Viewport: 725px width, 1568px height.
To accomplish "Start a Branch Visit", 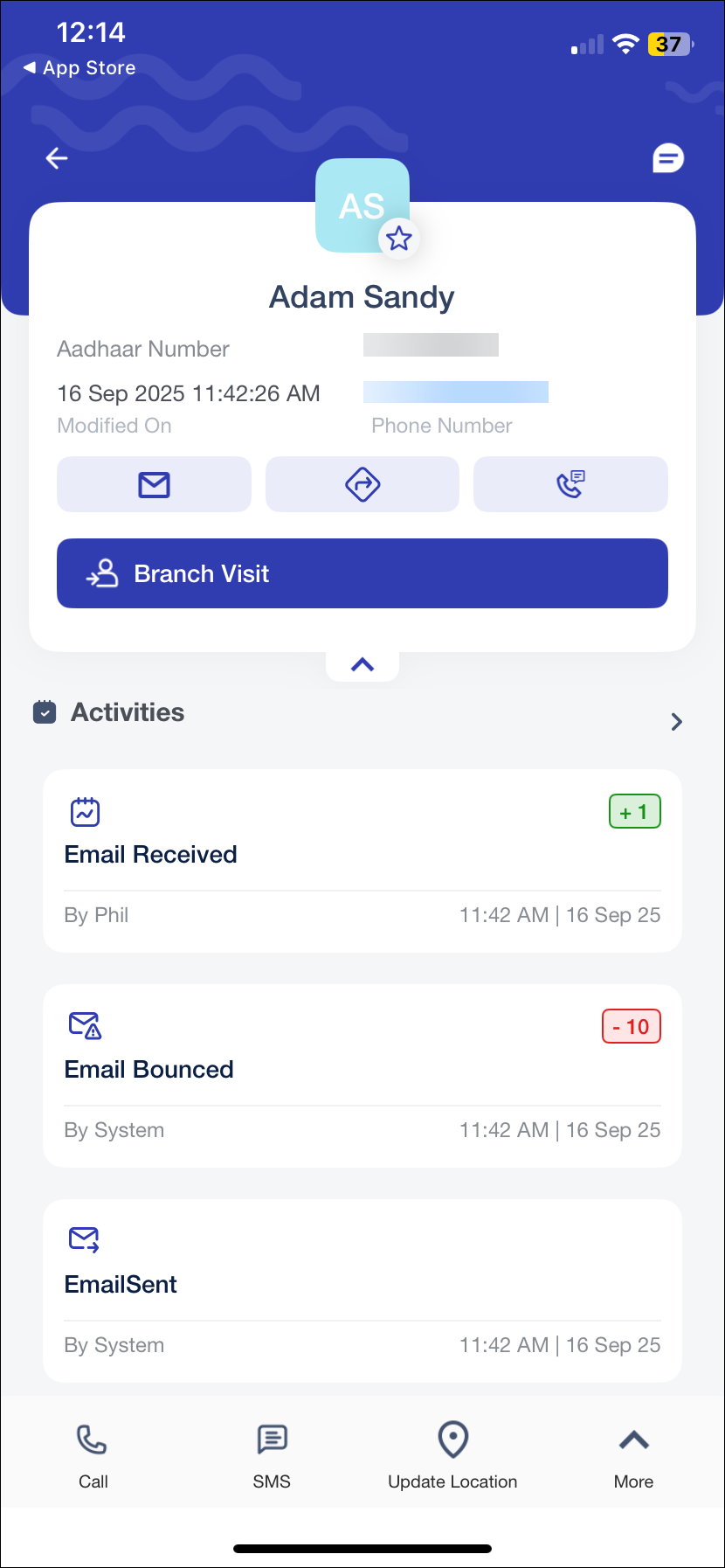I will [362, 573].
